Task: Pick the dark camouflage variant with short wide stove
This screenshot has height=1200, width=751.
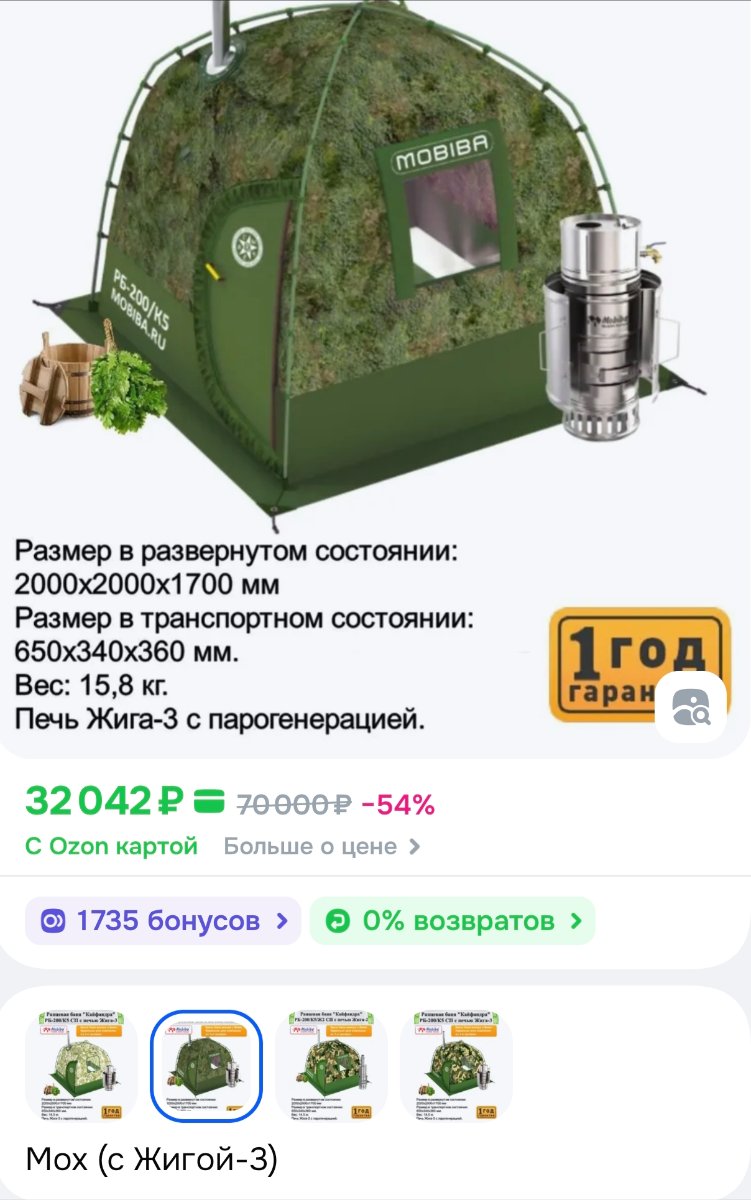Action: [x=456, y=1066]
